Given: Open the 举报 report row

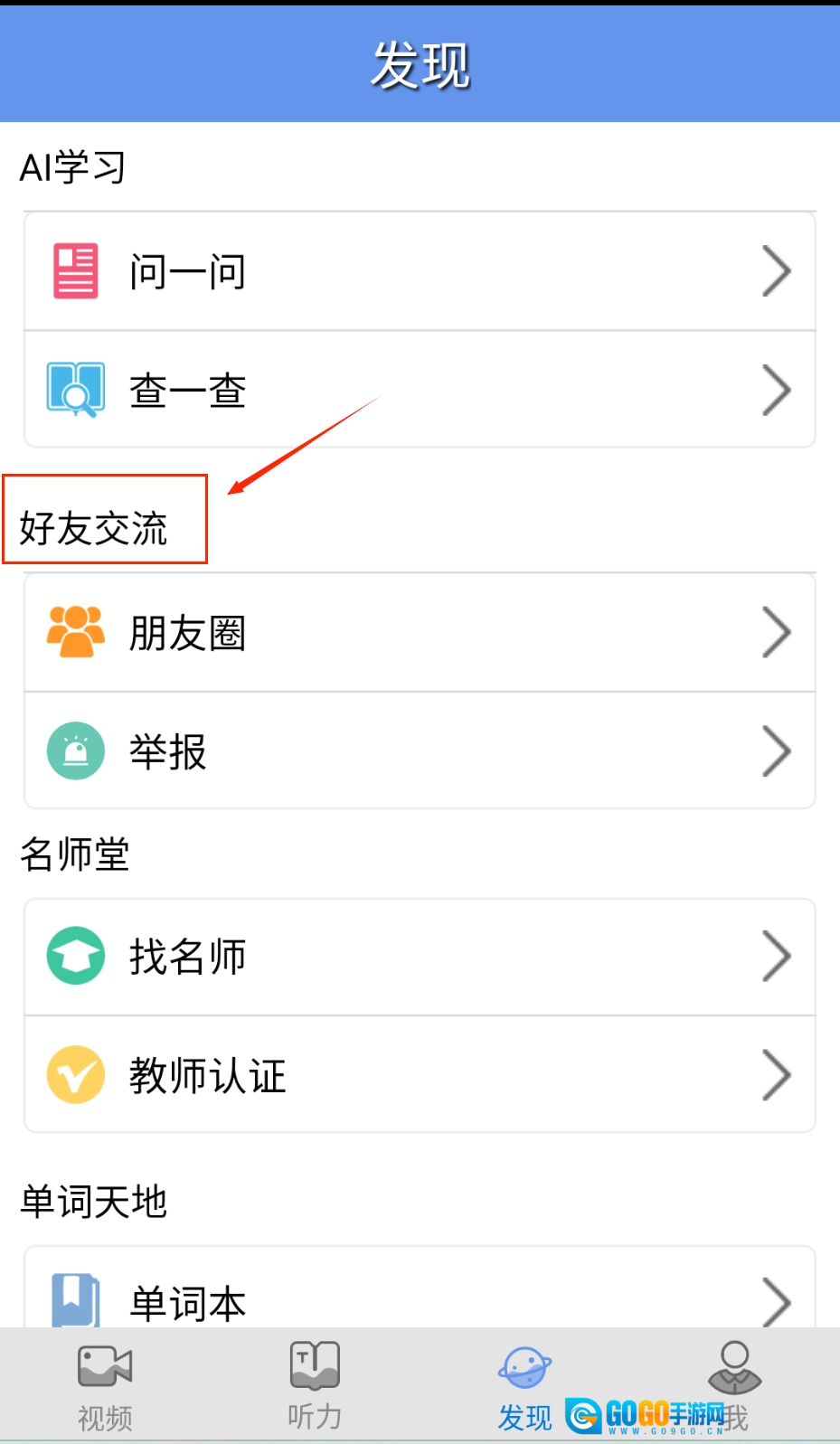Looking at the screenshot, I should (420, 750).
